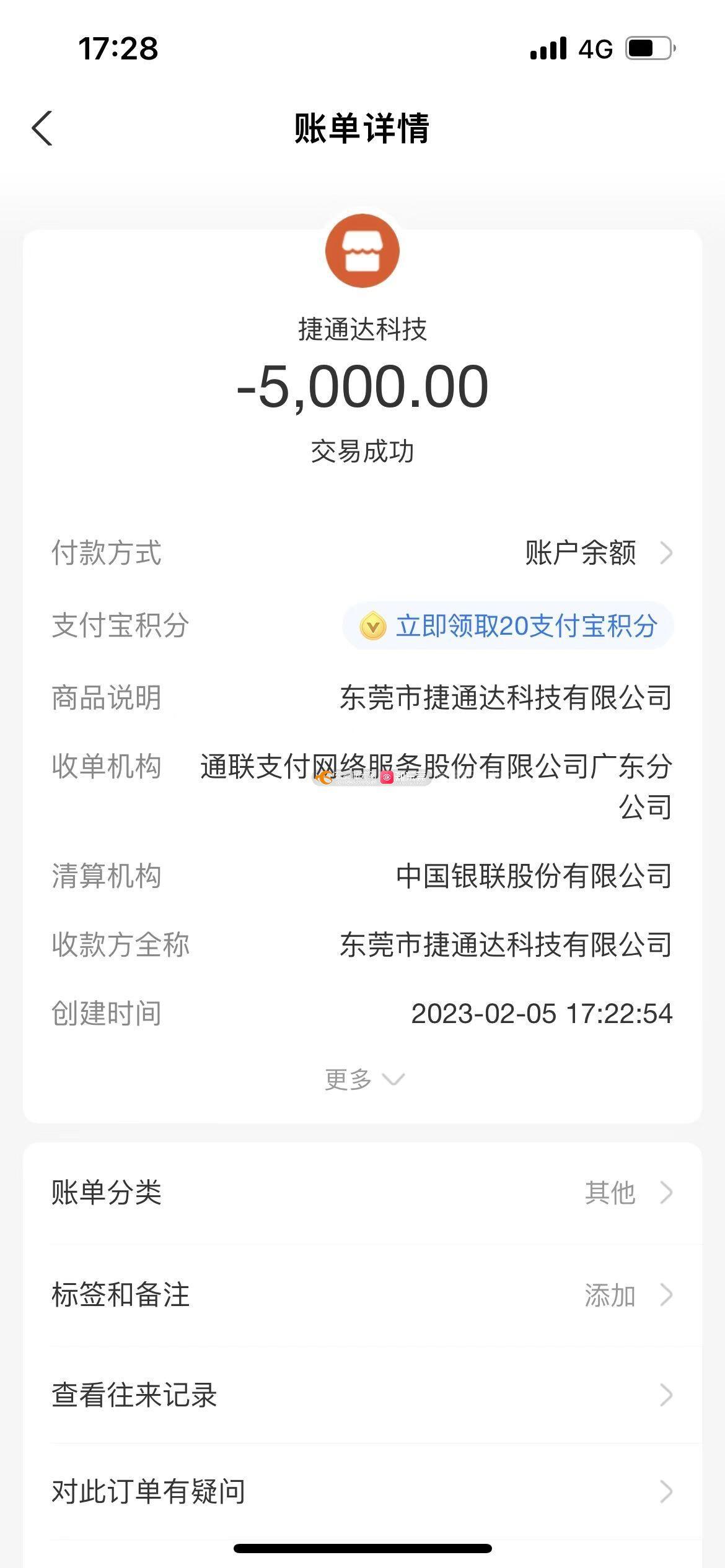Claim 20 Alipay points with 立即领取20支付宝积分
725x1568 pixels.
tap(508, 625)
